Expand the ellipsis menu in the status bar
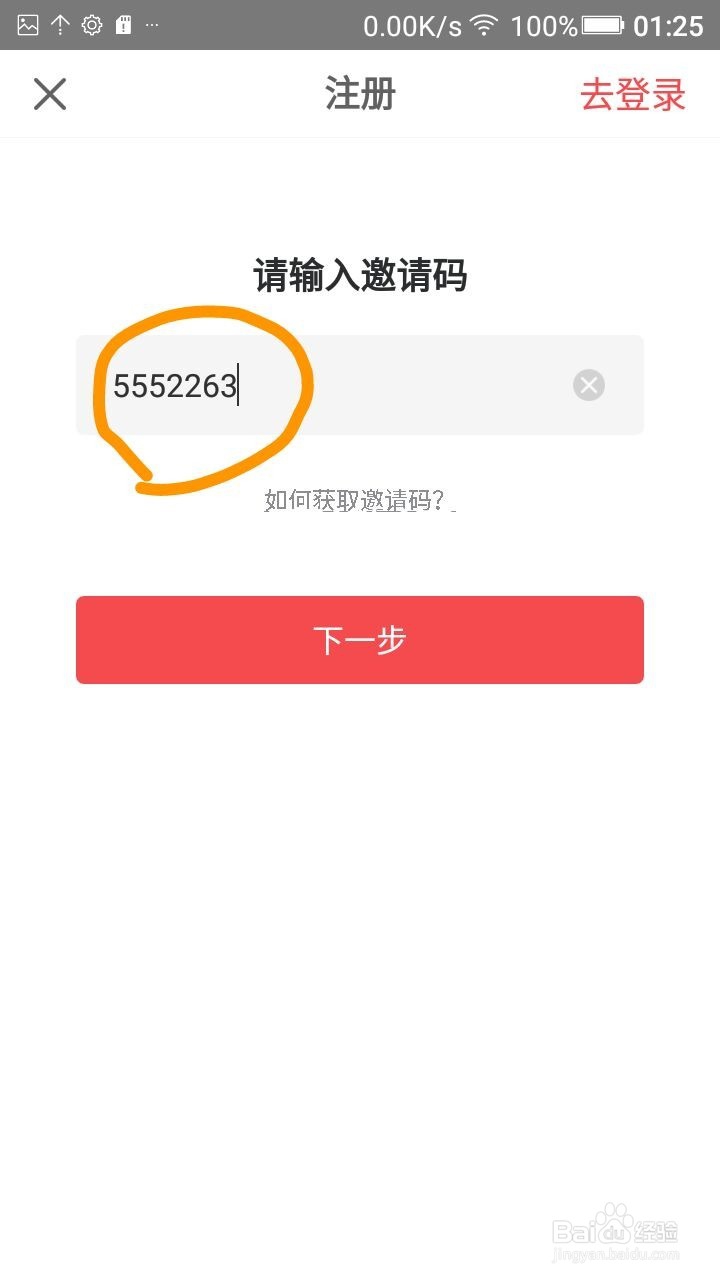The image size is (720, 1280). pos(152,24)
